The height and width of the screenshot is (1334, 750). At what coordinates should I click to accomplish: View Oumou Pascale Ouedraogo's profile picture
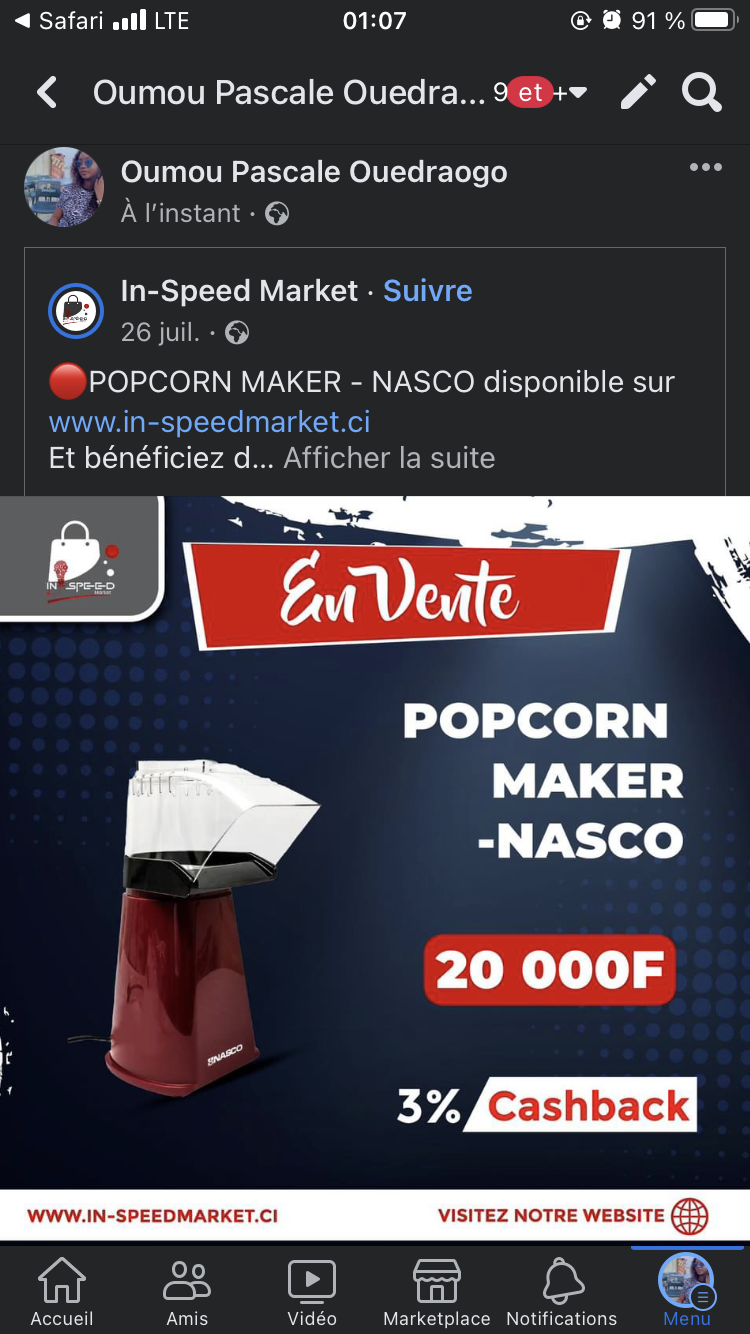pos(64,188)
